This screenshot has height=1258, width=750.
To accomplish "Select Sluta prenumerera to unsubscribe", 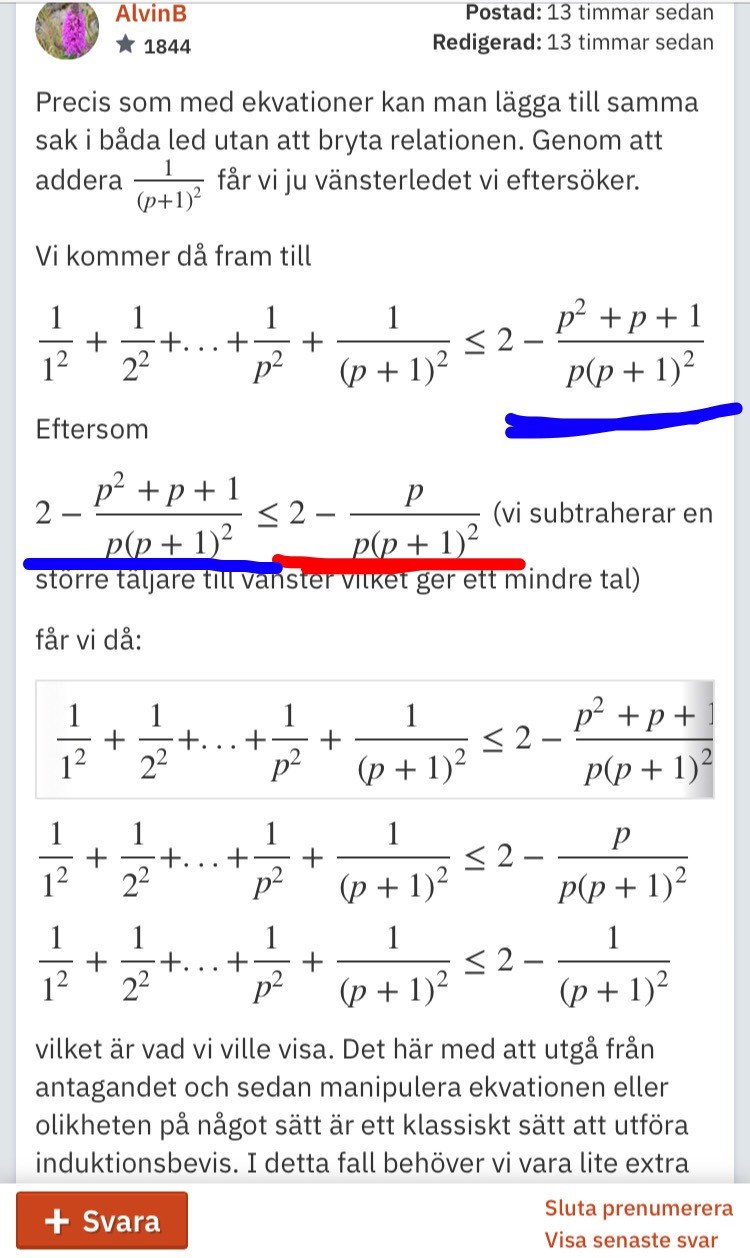I will [638, 1208].
